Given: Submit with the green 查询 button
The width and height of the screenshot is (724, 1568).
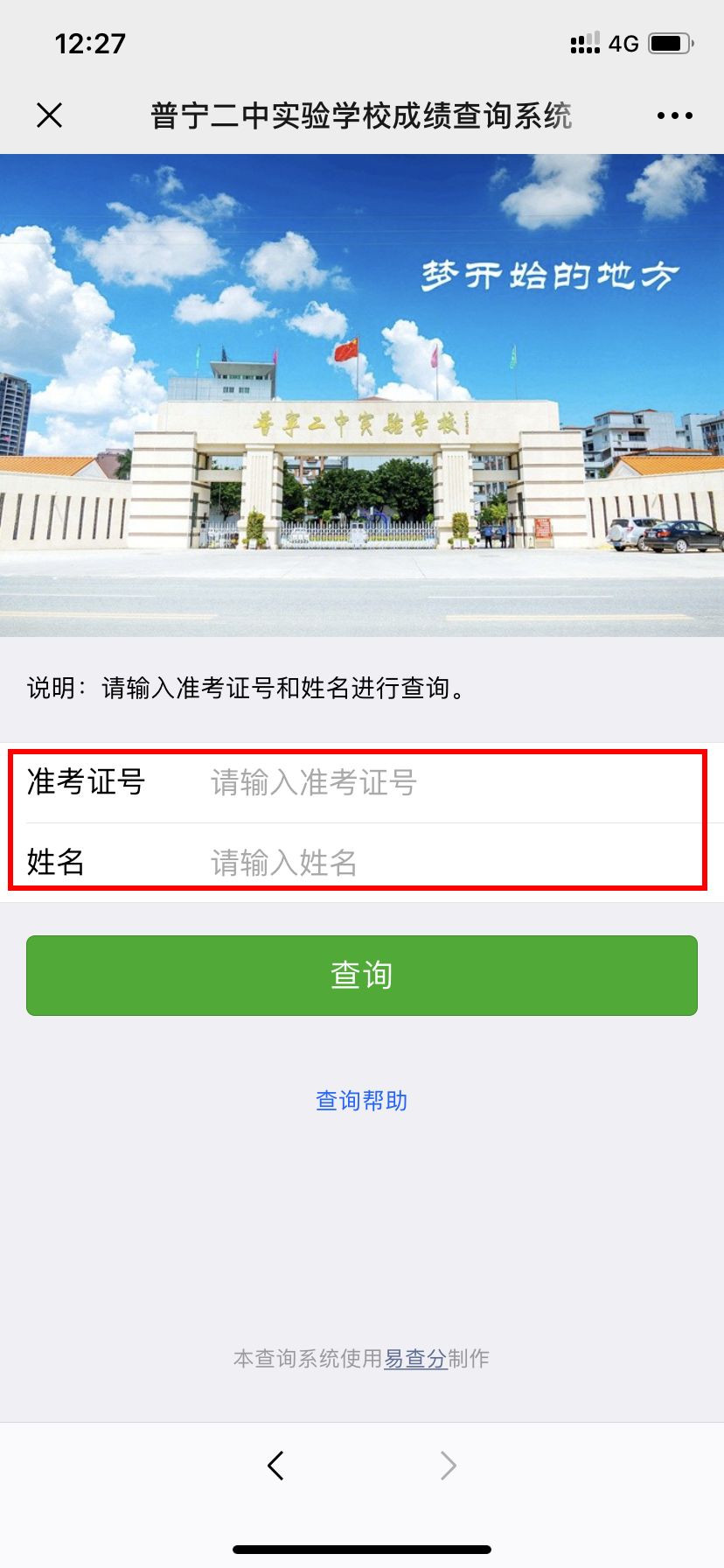Looking at the screenshot, I should (x=361, y=975).
